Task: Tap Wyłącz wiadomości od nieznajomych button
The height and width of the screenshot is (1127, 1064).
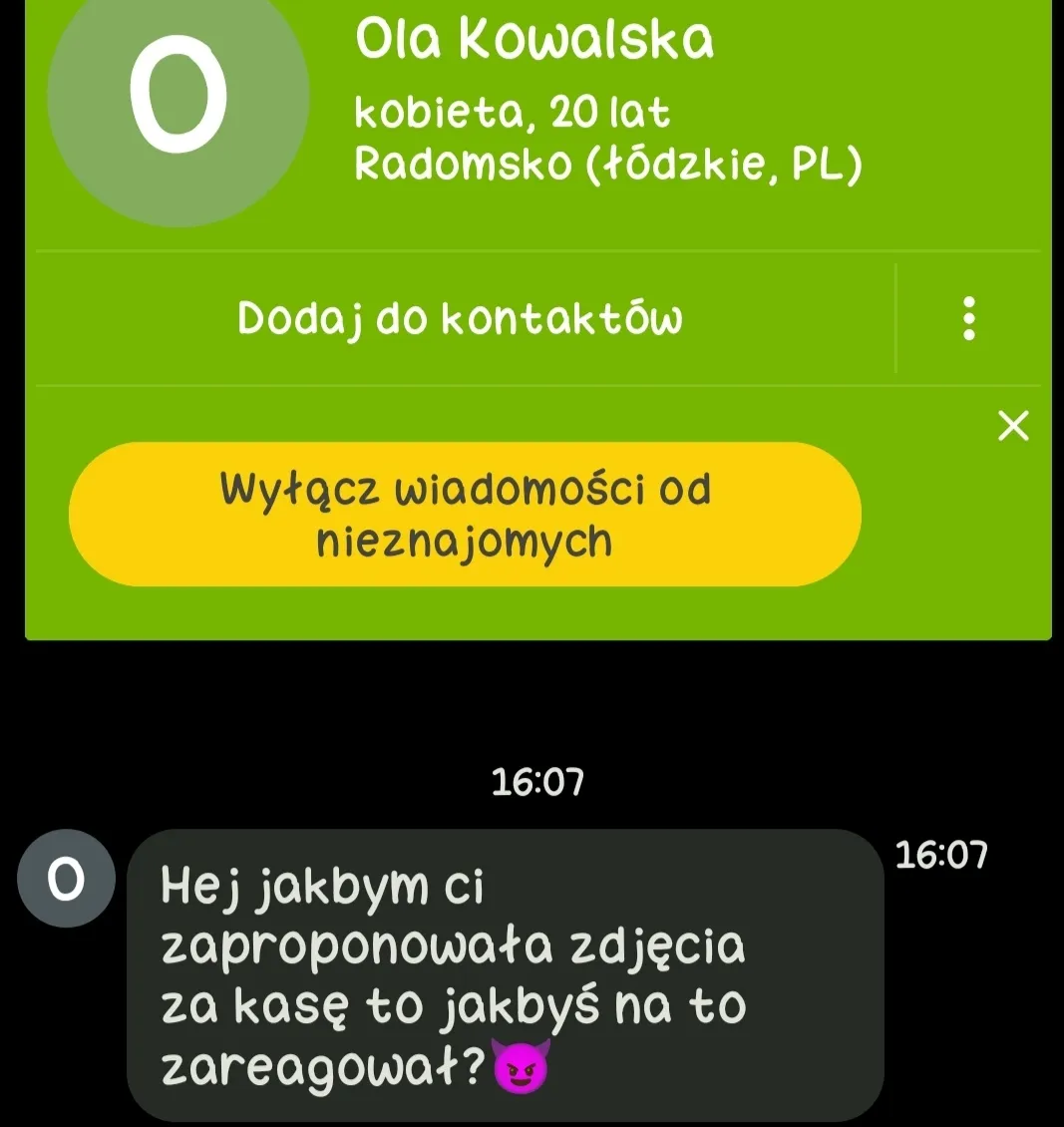Action: [x=465, y=515]
